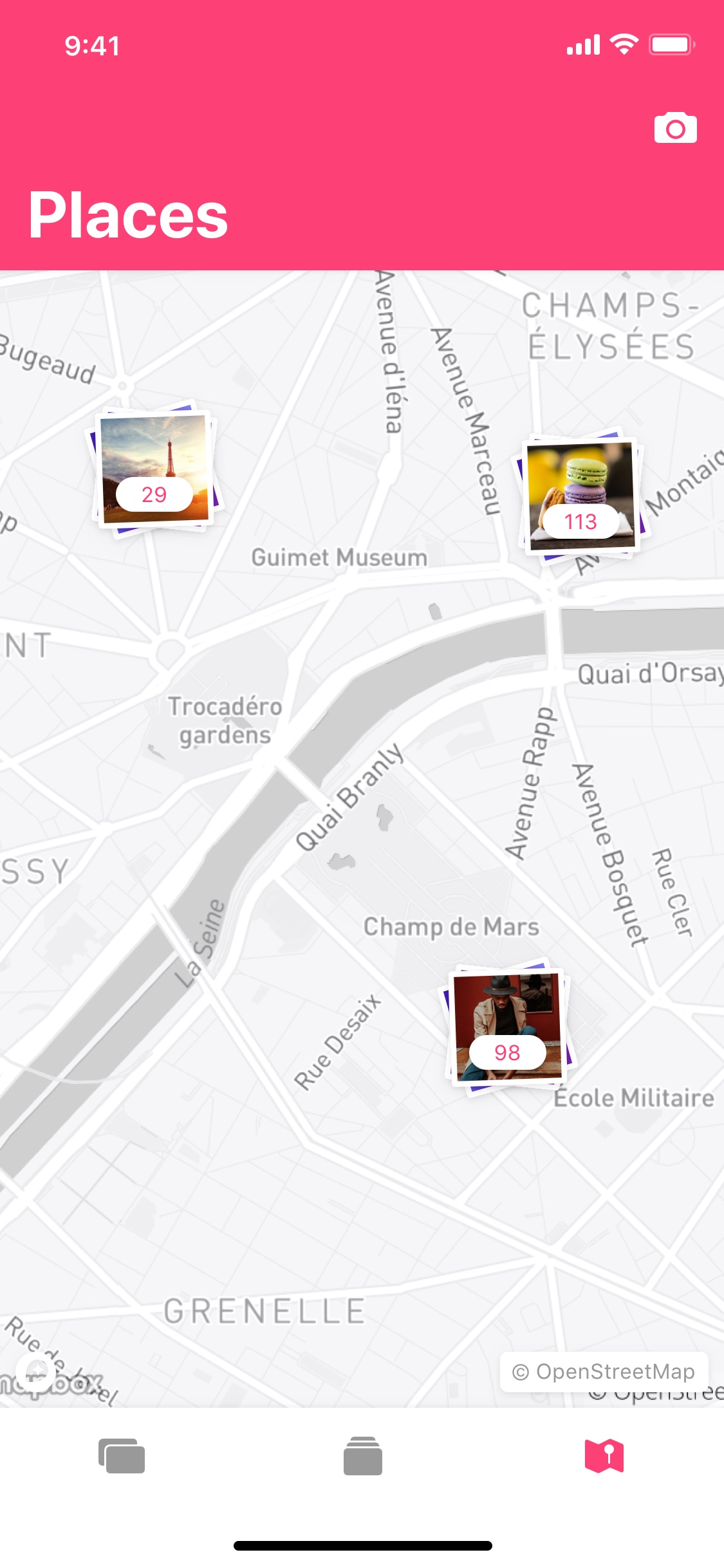This screenshot has width=724, height=1568.
Task: Open the Eiffel Tower cluster with 29 photos
Action: tap(154, 469)
